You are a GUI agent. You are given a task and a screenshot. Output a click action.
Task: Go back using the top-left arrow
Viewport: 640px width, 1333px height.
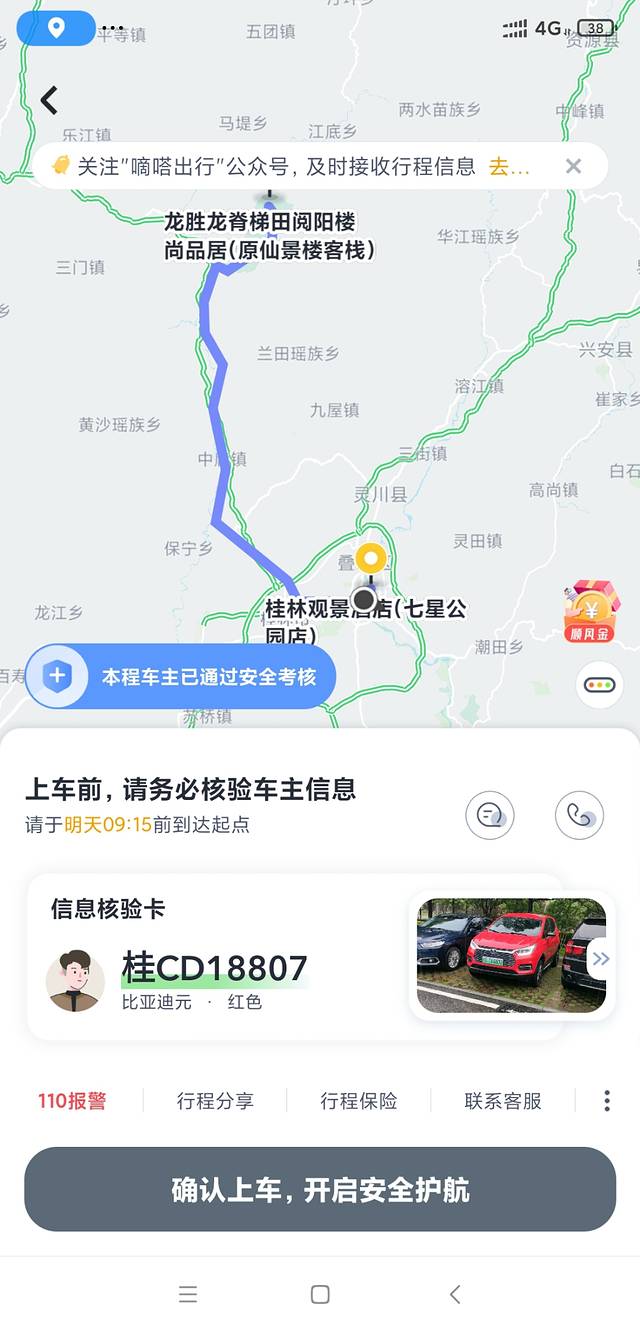(x=49, y=99)
